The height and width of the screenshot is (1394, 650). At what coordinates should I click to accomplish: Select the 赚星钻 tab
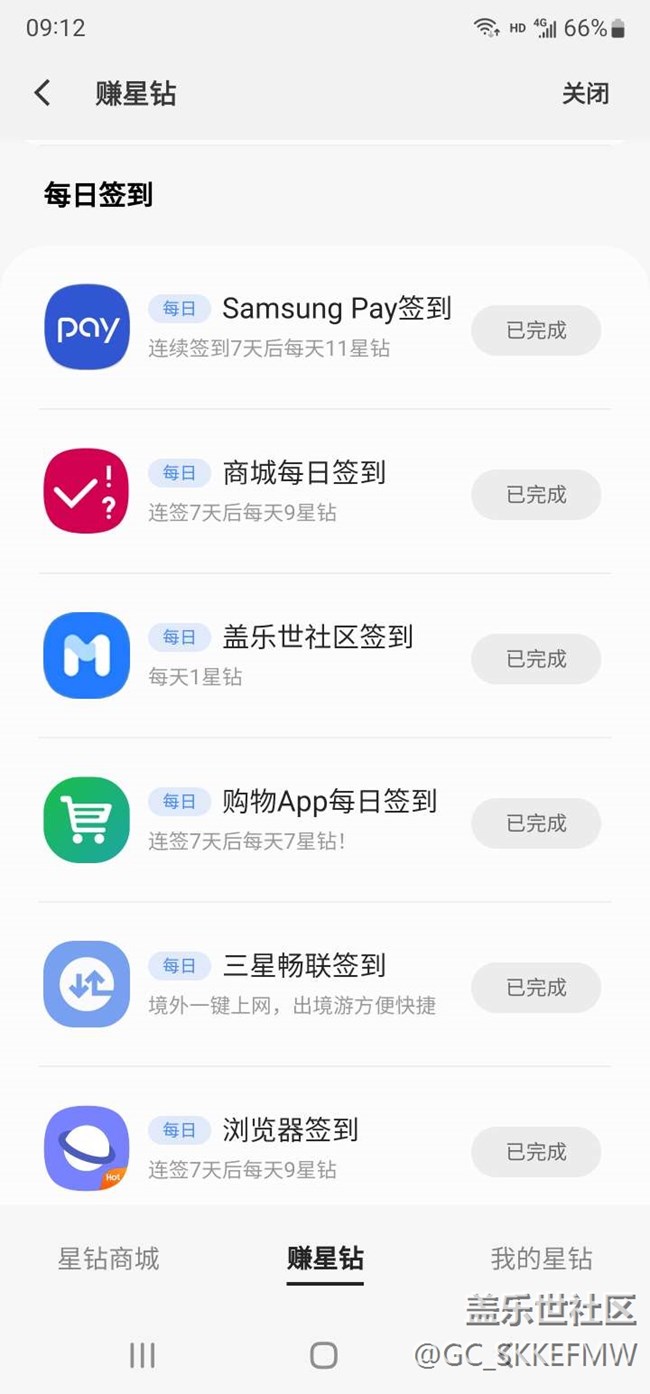[325, 1258]
